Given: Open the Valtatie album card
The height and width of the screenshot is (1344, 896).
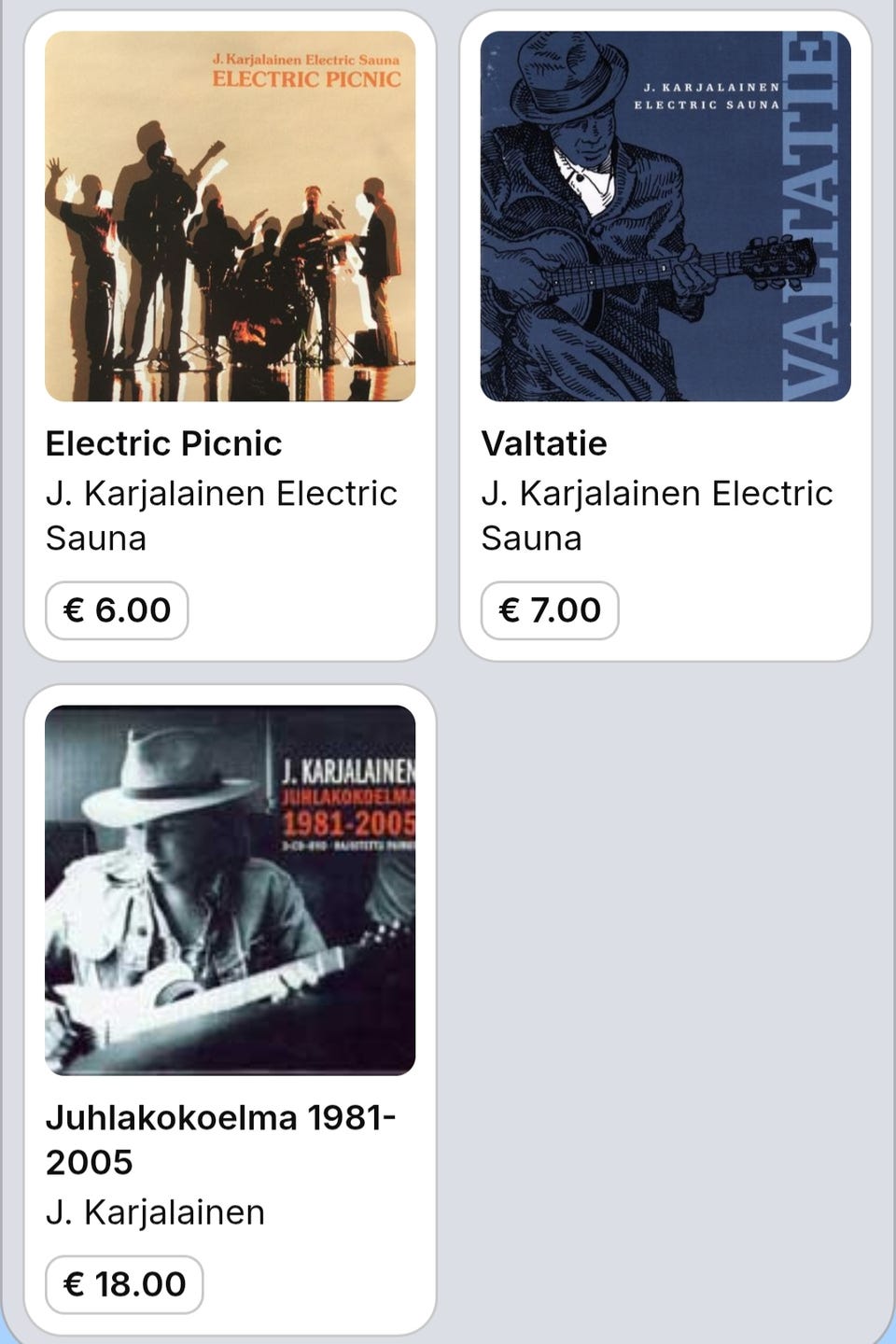Looking at the screenshot, I should coord(665,217).
